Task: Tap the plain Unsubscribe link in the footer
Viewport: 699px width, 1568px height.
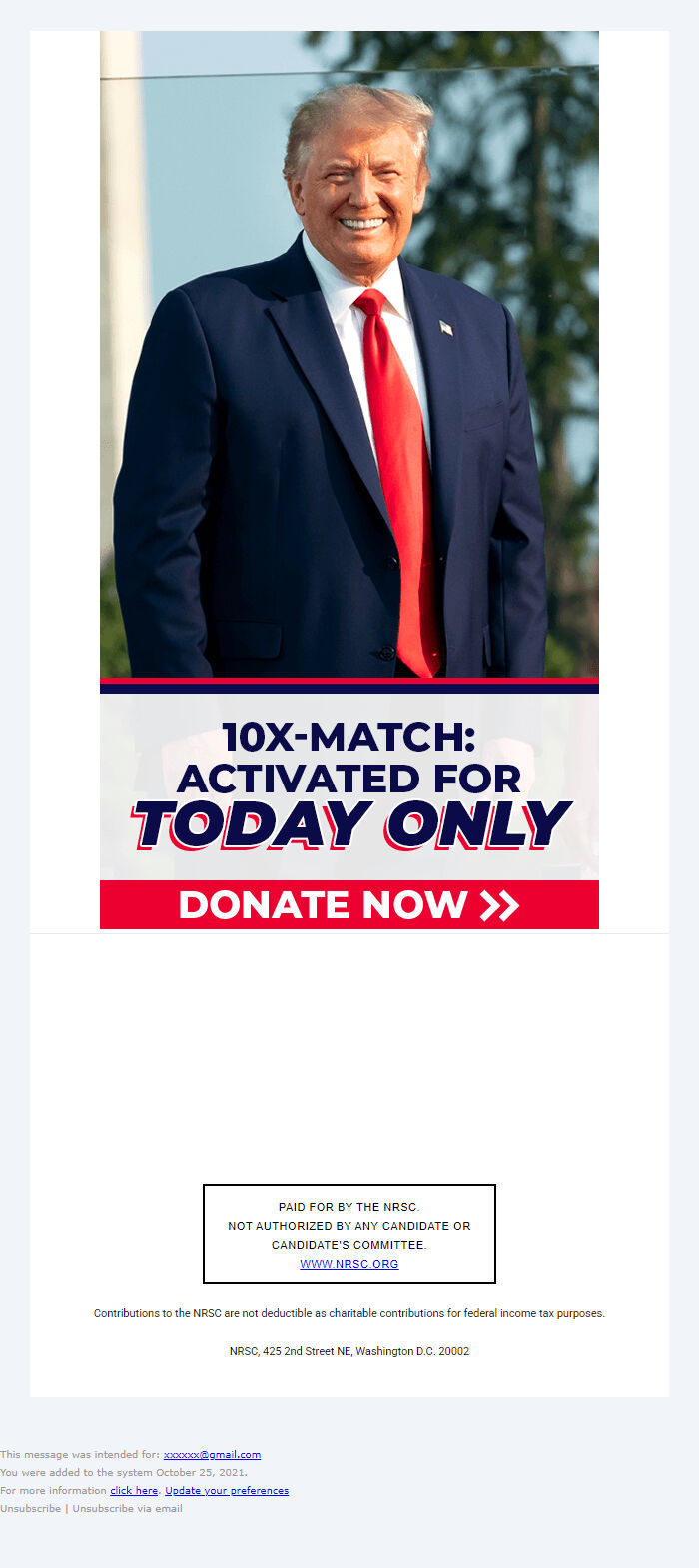Action: 31,1509
